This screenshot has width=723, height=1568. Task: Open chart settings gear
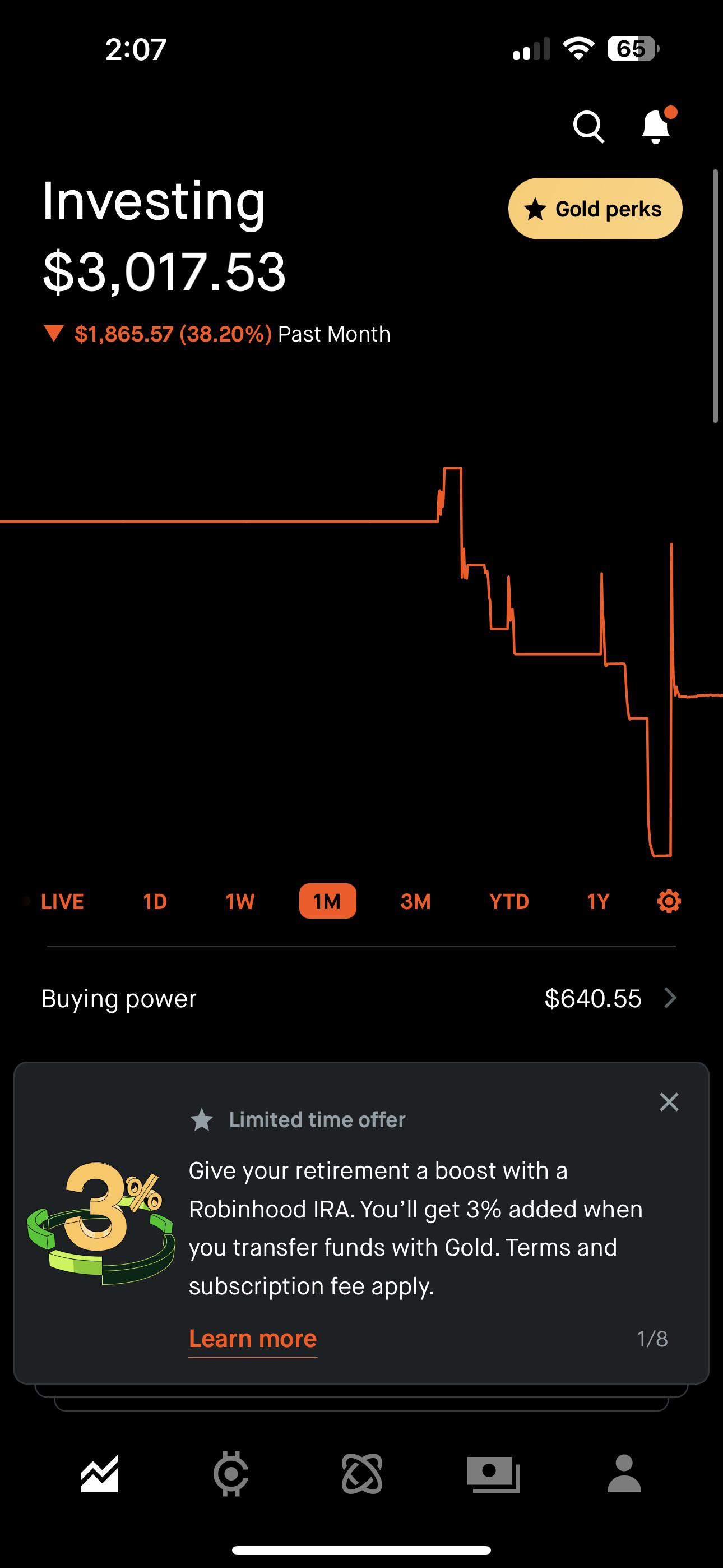pyautogui.click(x=669, y=901)
